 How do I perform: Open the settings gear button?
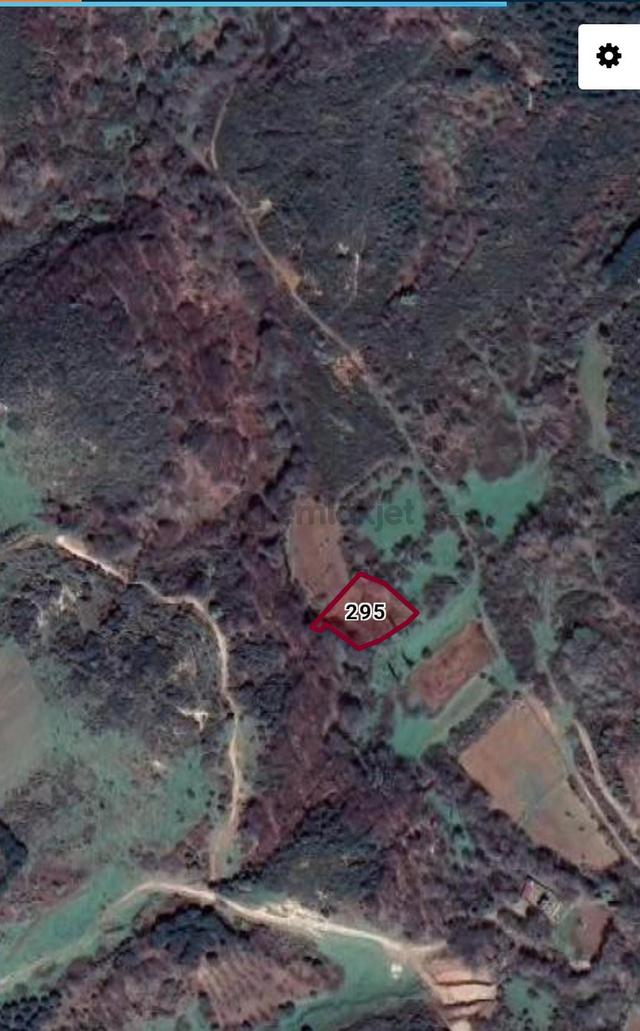(x=609, y=57)
